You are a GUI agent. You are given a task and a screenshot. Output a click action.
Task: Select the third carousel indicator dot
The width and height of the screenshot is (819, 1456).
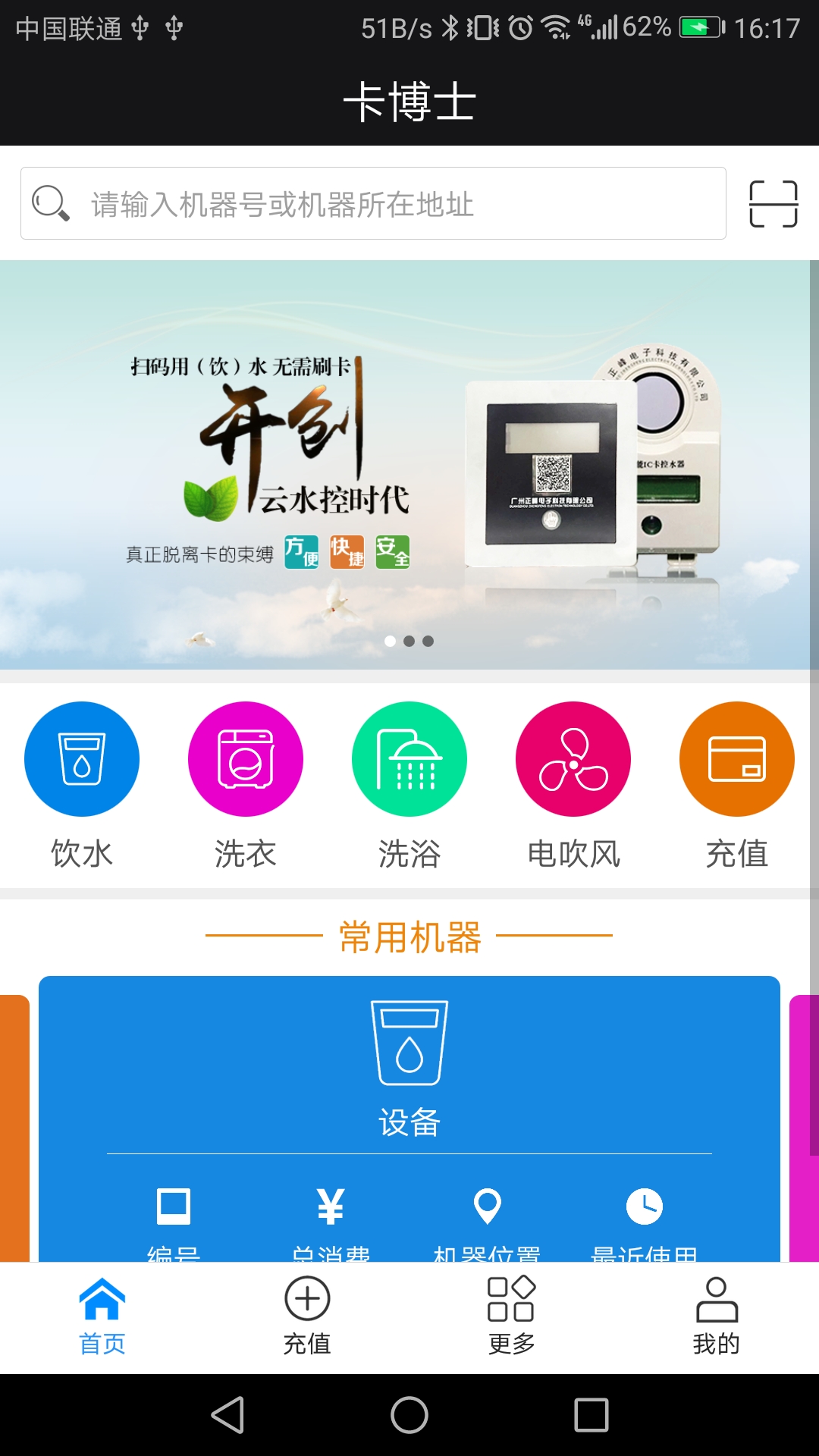[x=429, y=641]
